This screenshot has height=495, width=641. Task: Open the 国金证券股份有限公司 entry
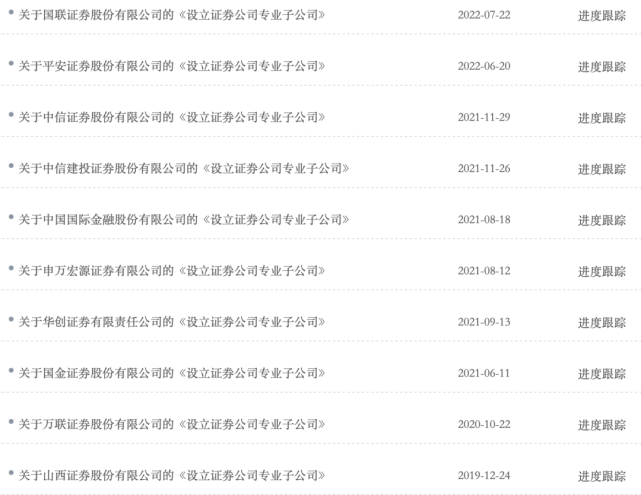point(172,373)
